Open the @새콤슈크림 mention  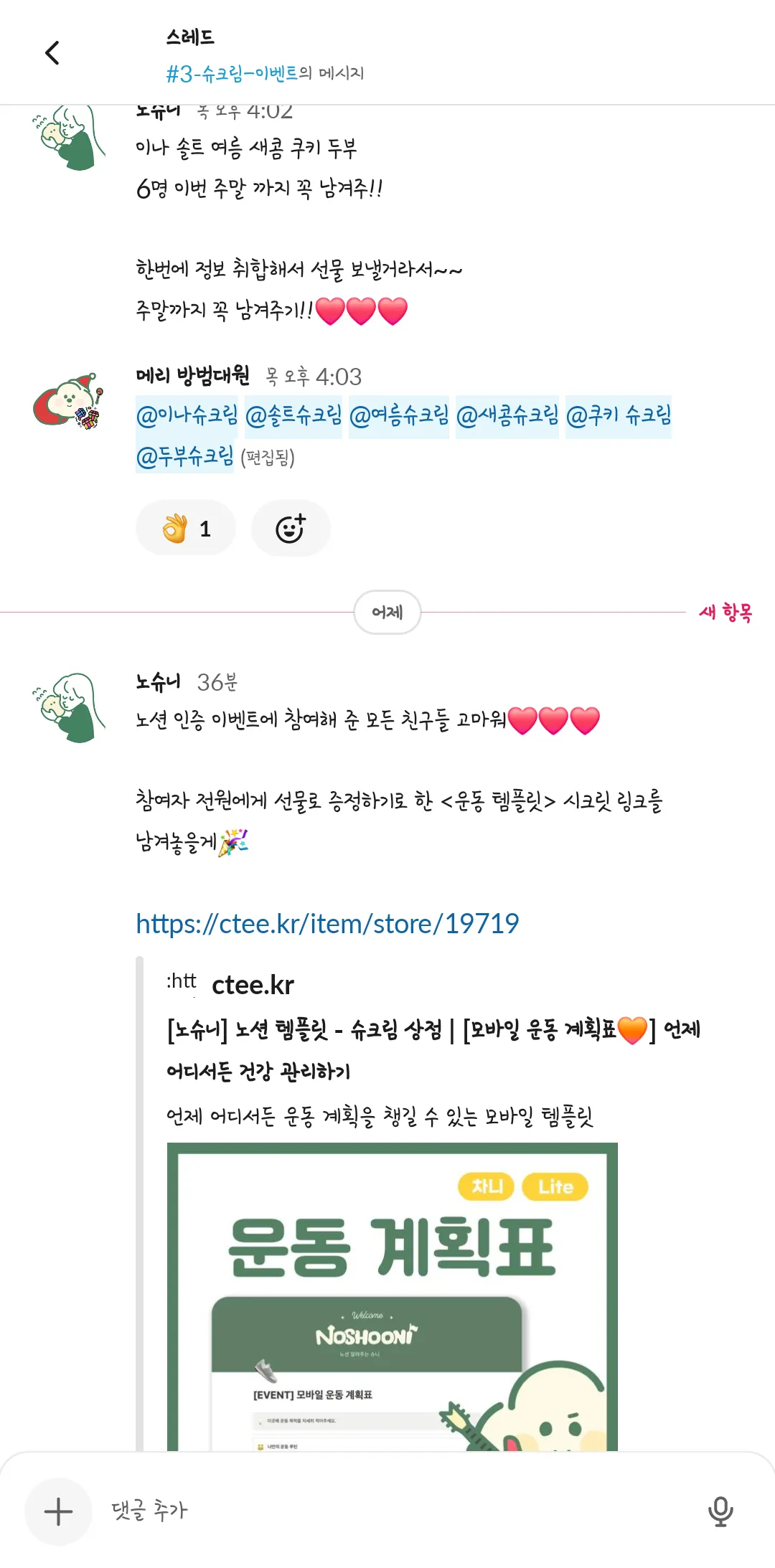coord(507,415)
